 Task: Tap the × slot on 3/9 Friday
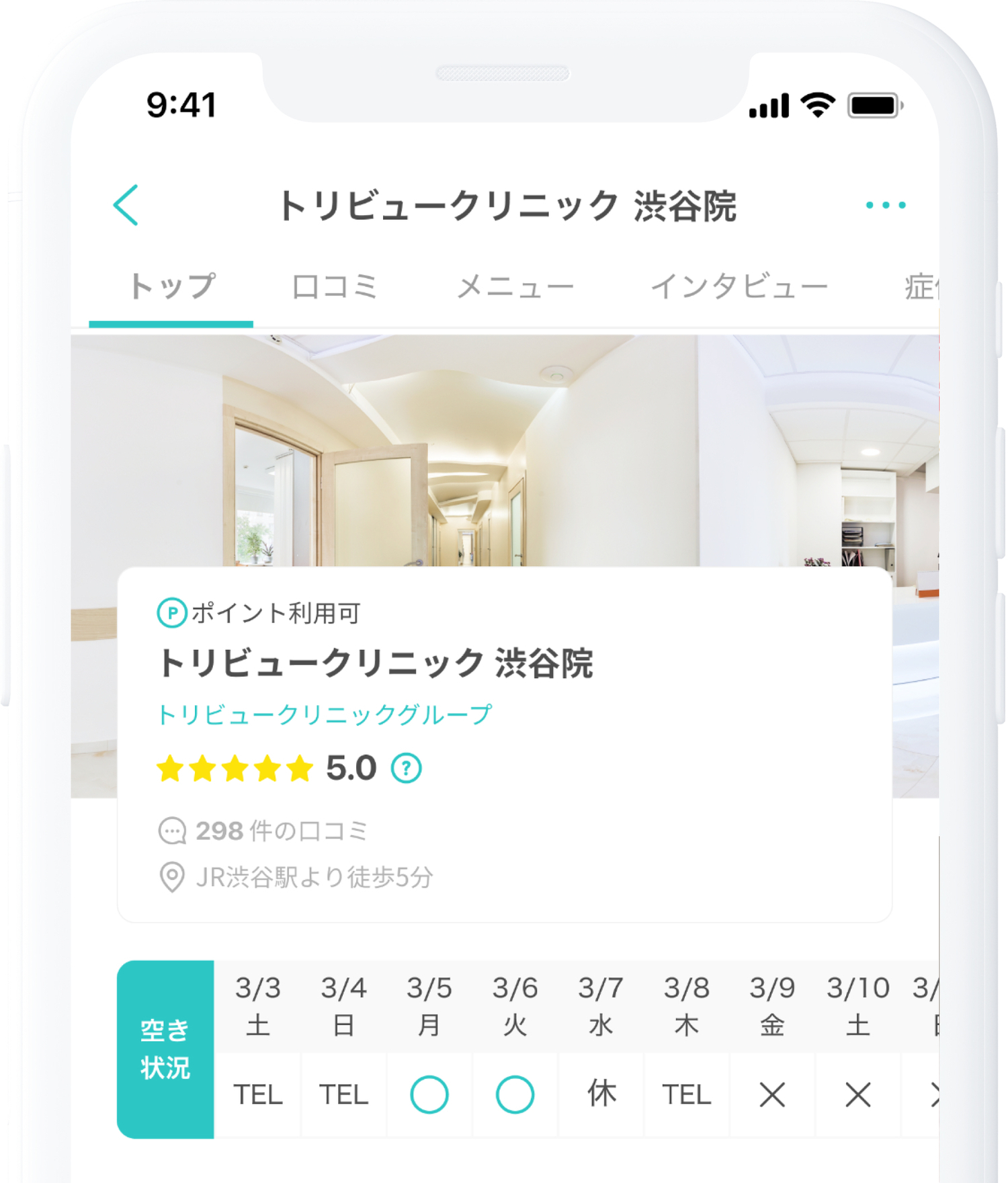[772, 1094]
